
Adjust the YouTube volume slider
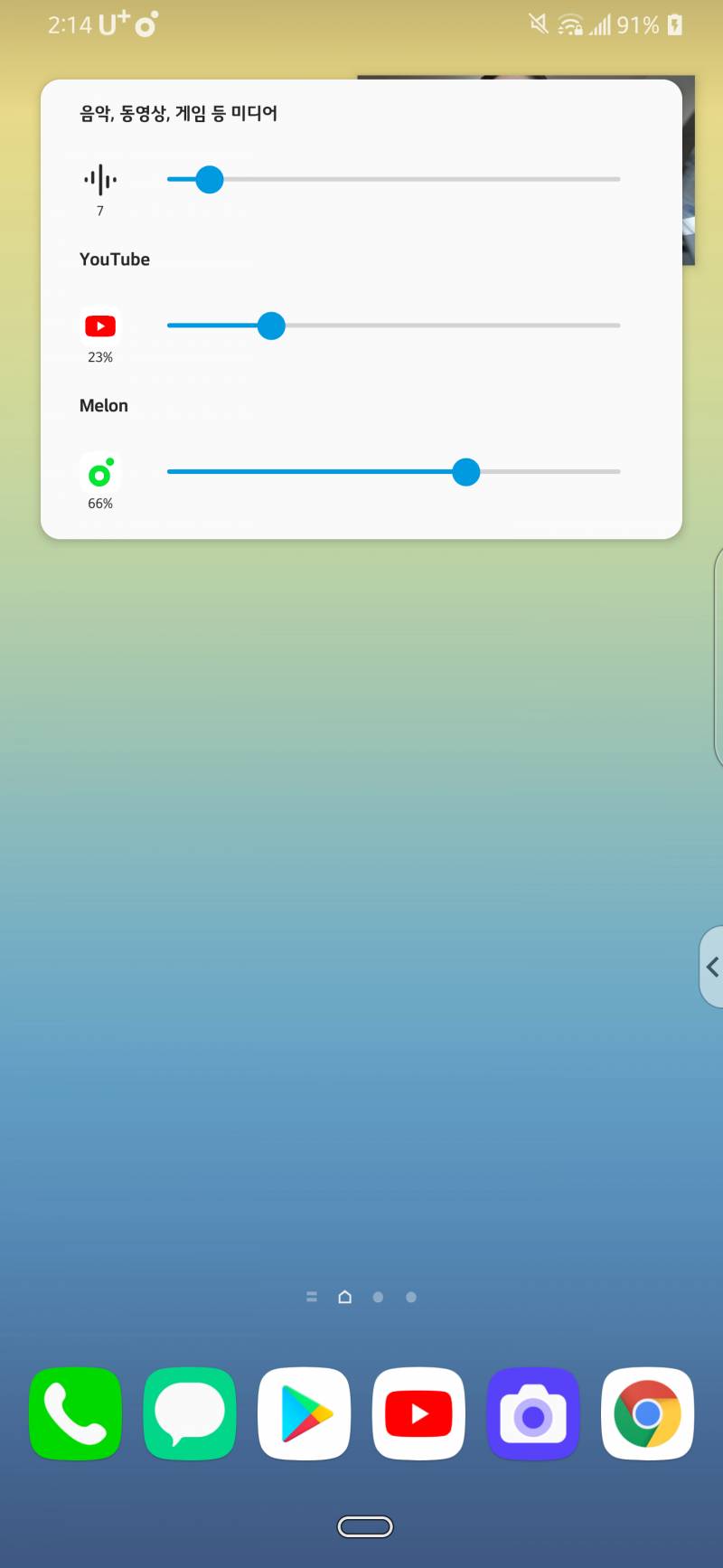point(271,326)
